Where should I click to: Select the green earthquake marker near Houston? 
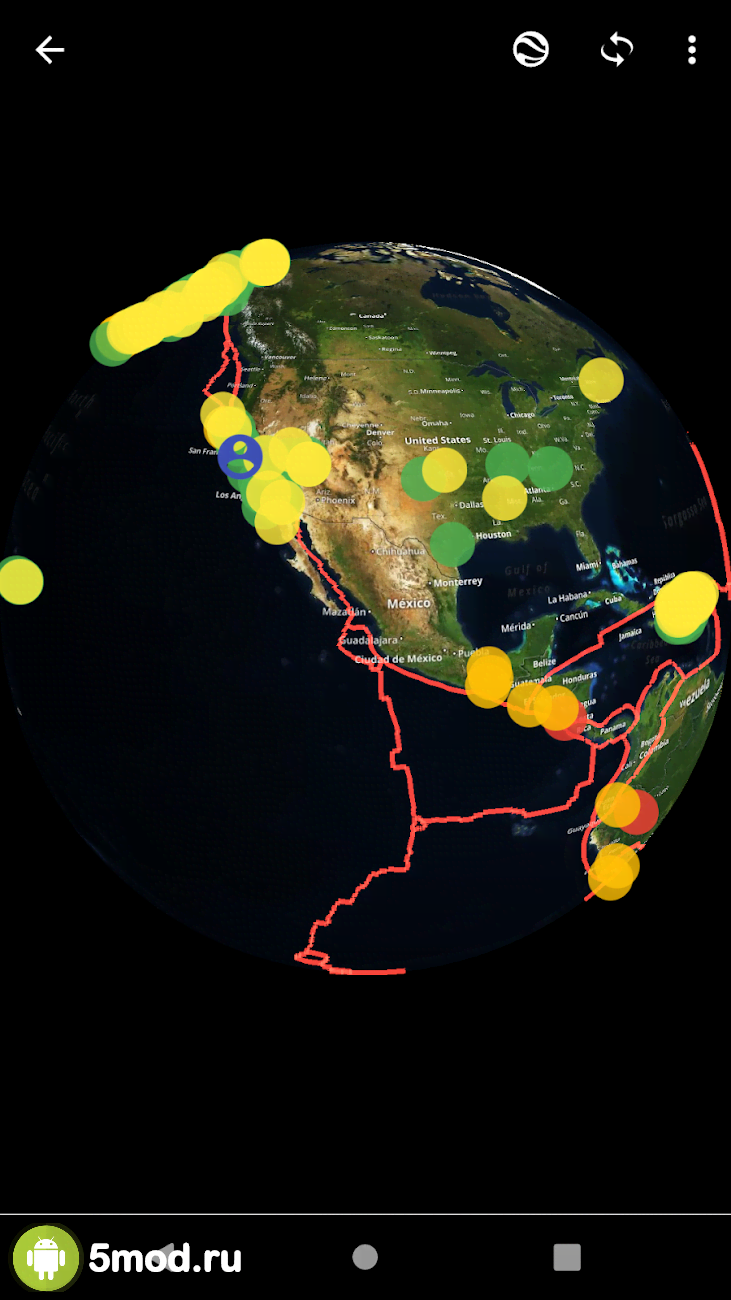point(452,543)
